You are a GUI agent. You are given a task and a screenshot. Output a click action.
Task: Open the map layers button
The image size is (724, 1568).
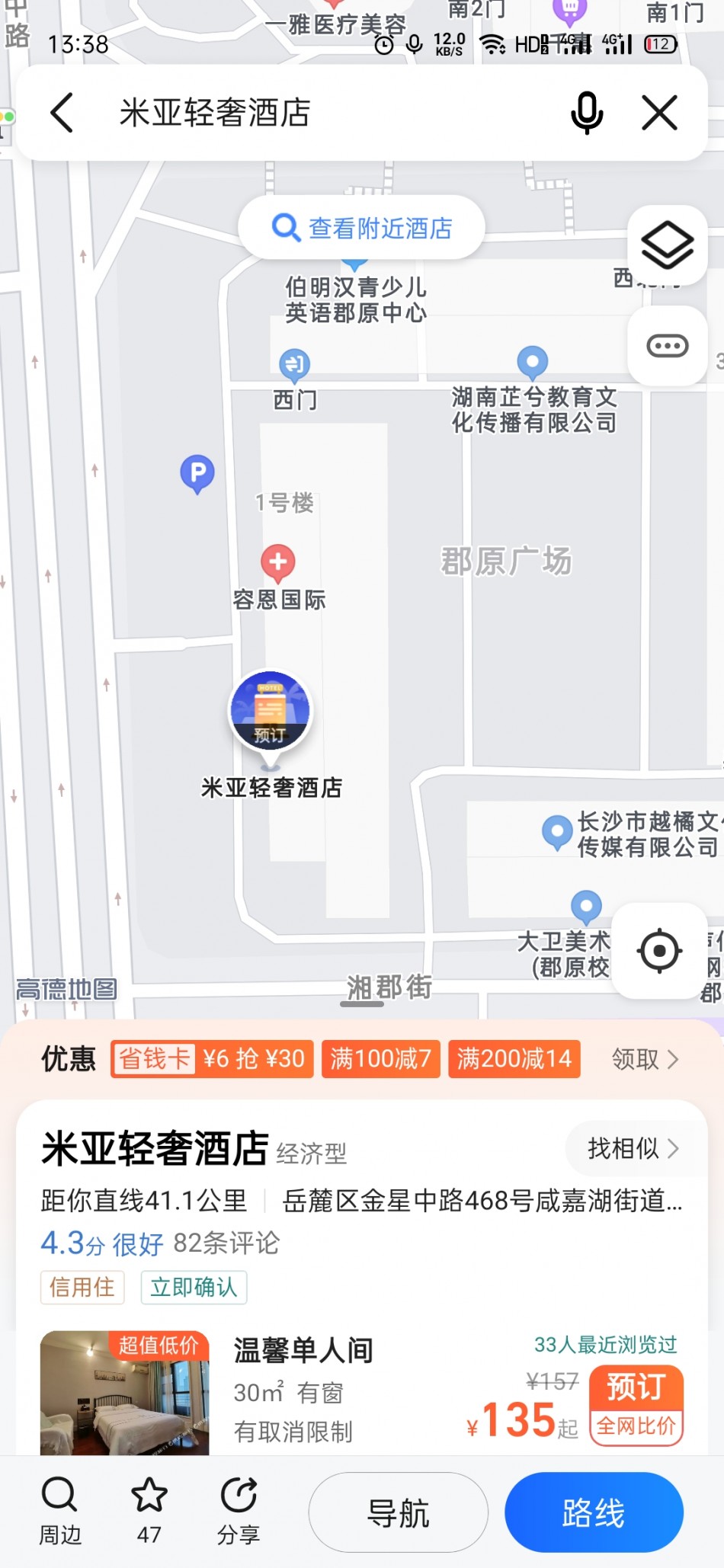(667, 245)
